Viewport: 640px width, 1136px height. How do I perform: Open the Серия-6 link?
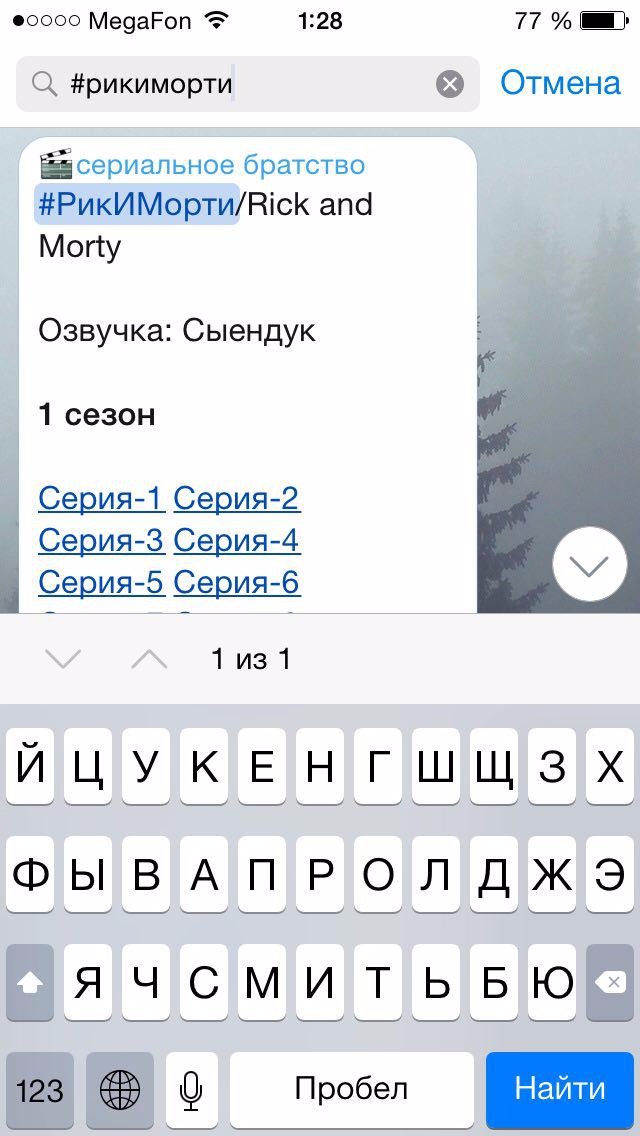pos(236,582)
